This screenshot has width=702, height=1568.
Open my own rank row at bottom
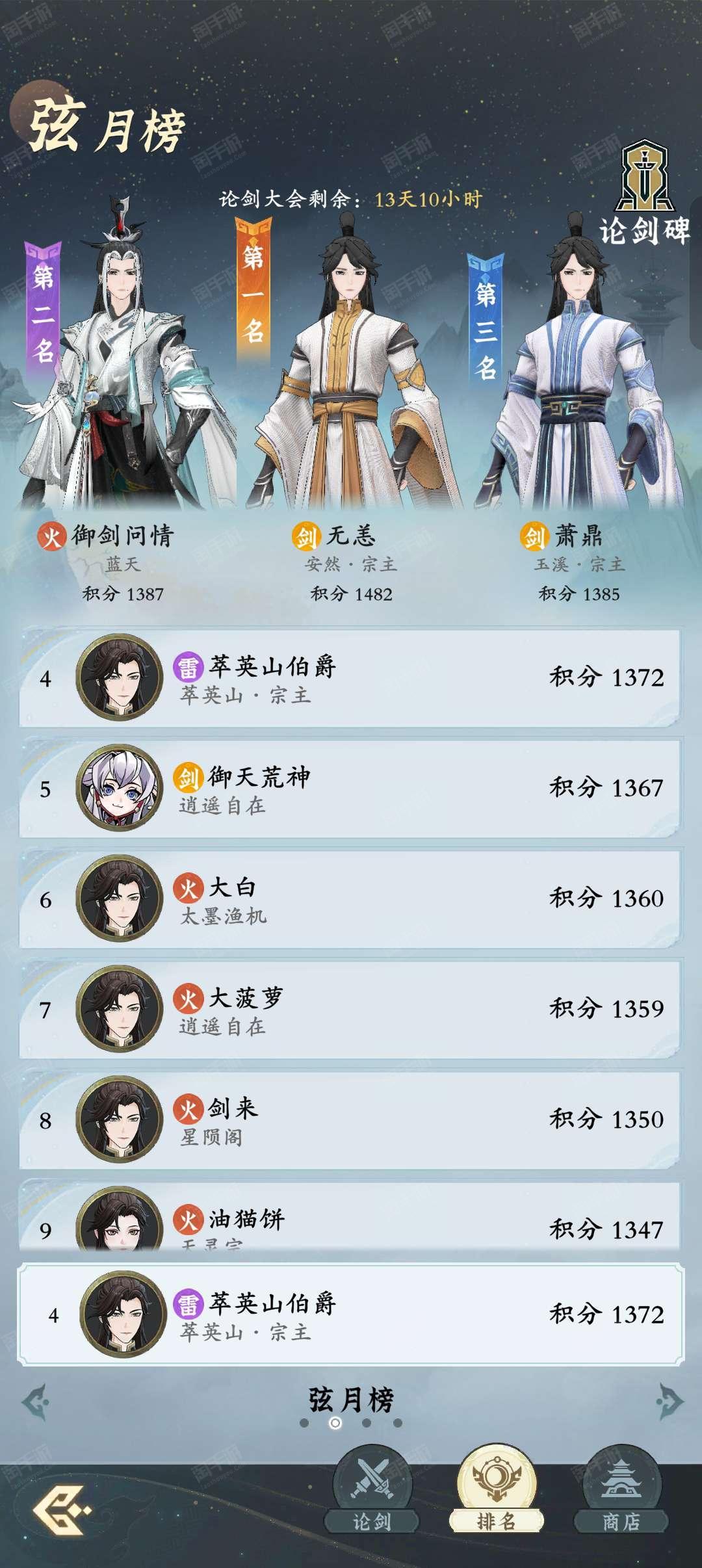pyautogui.click(x=350, y=1314)
